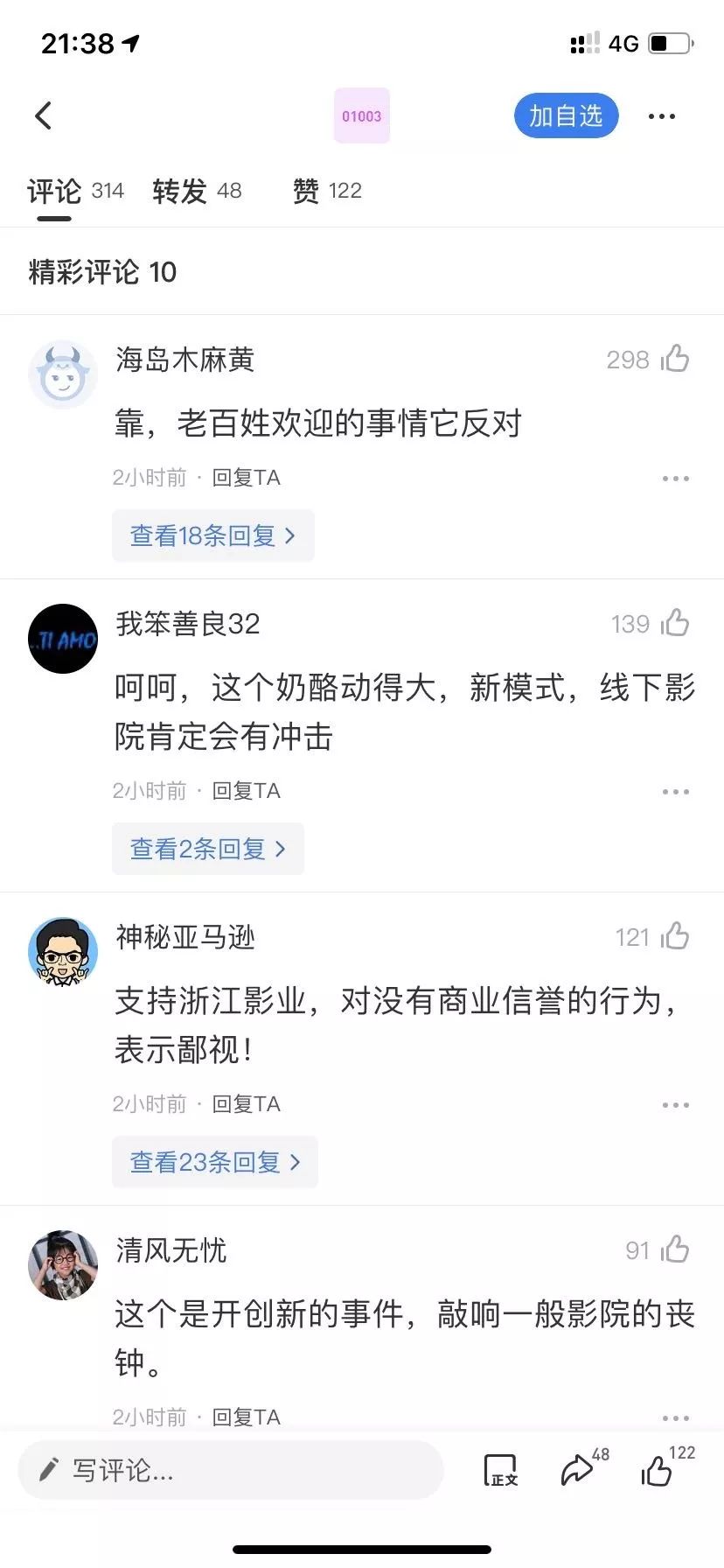Screen dimensions: 724x1568
Task: Like 神秘亚马逊's comment thumbs-up
Action: pyautogui.click(x=675, y=935)
